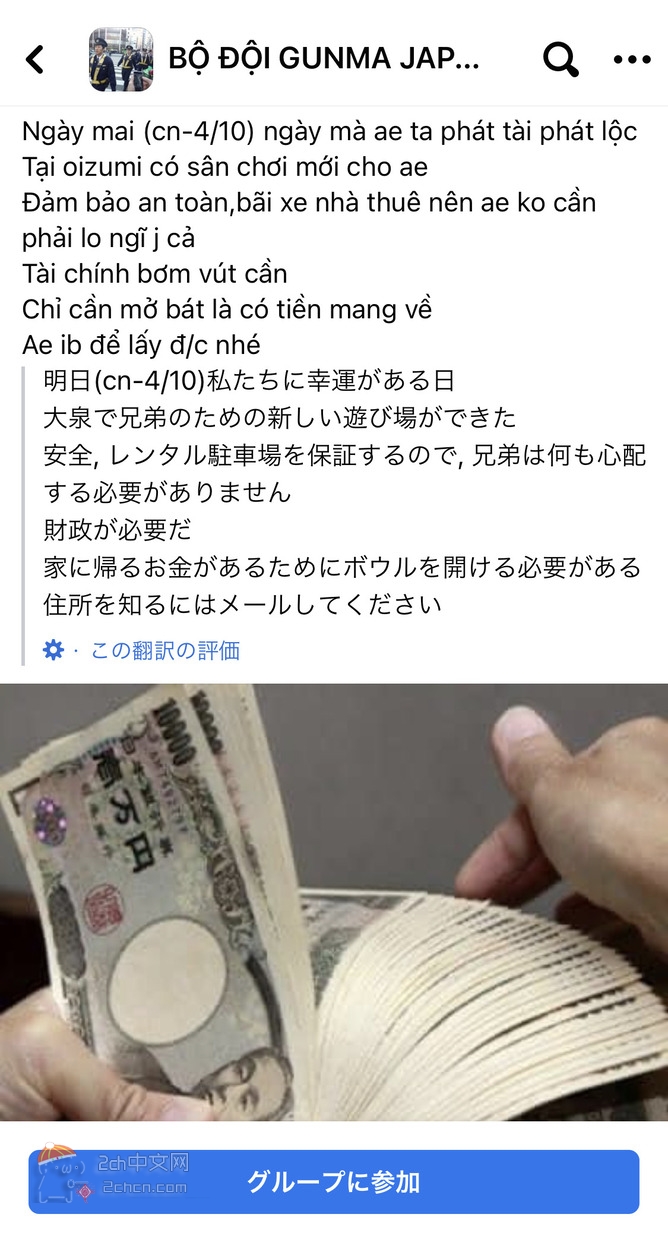Viewport: 668px width, 1233px height.
Task: Rate this translation via この翻訳の評価
Action: tap(165, 651)
